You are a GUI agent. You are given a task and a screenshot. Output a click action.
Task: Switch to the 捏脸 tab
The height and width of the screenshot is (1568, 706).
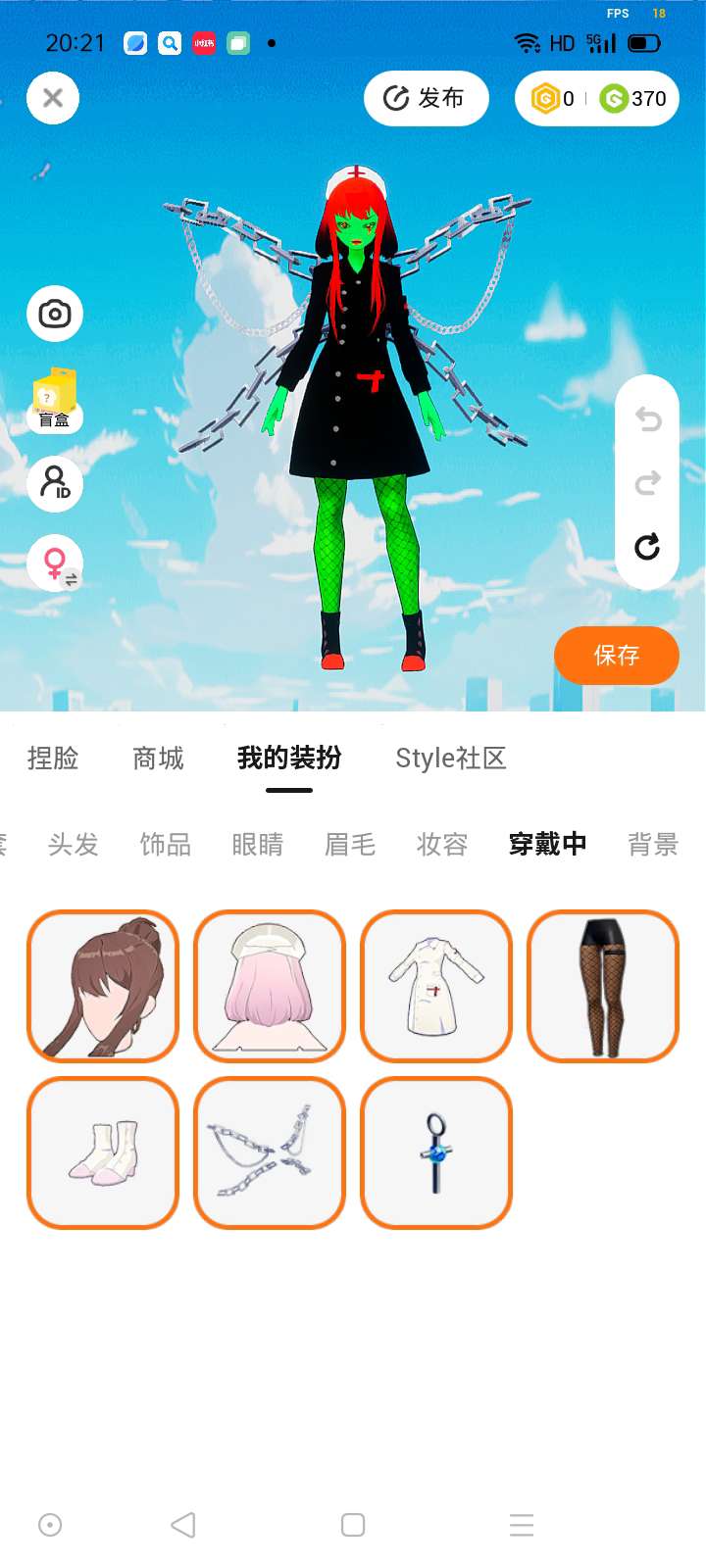pyautogui.click(x=53, y=759)
